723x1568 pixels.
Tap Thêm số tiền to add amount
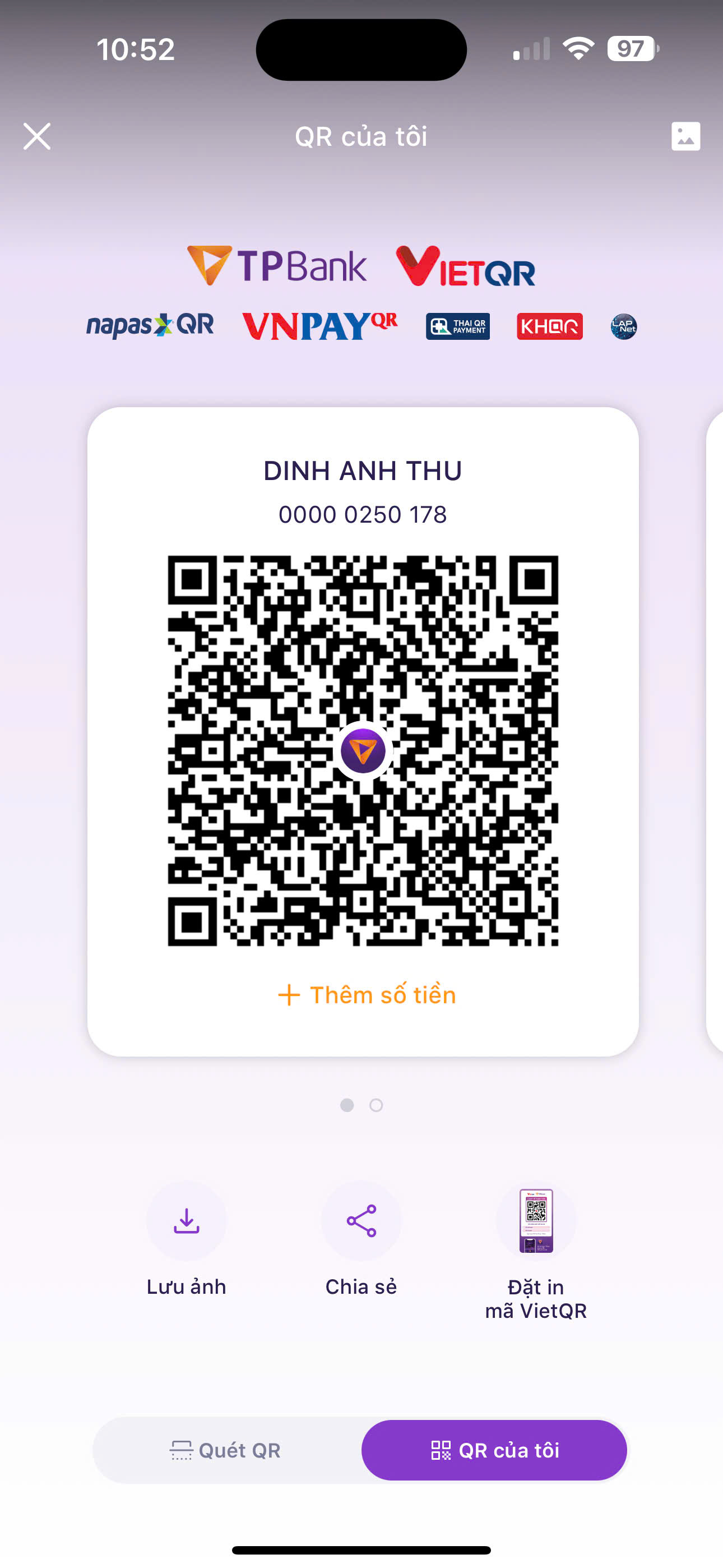tap(367, 995)
